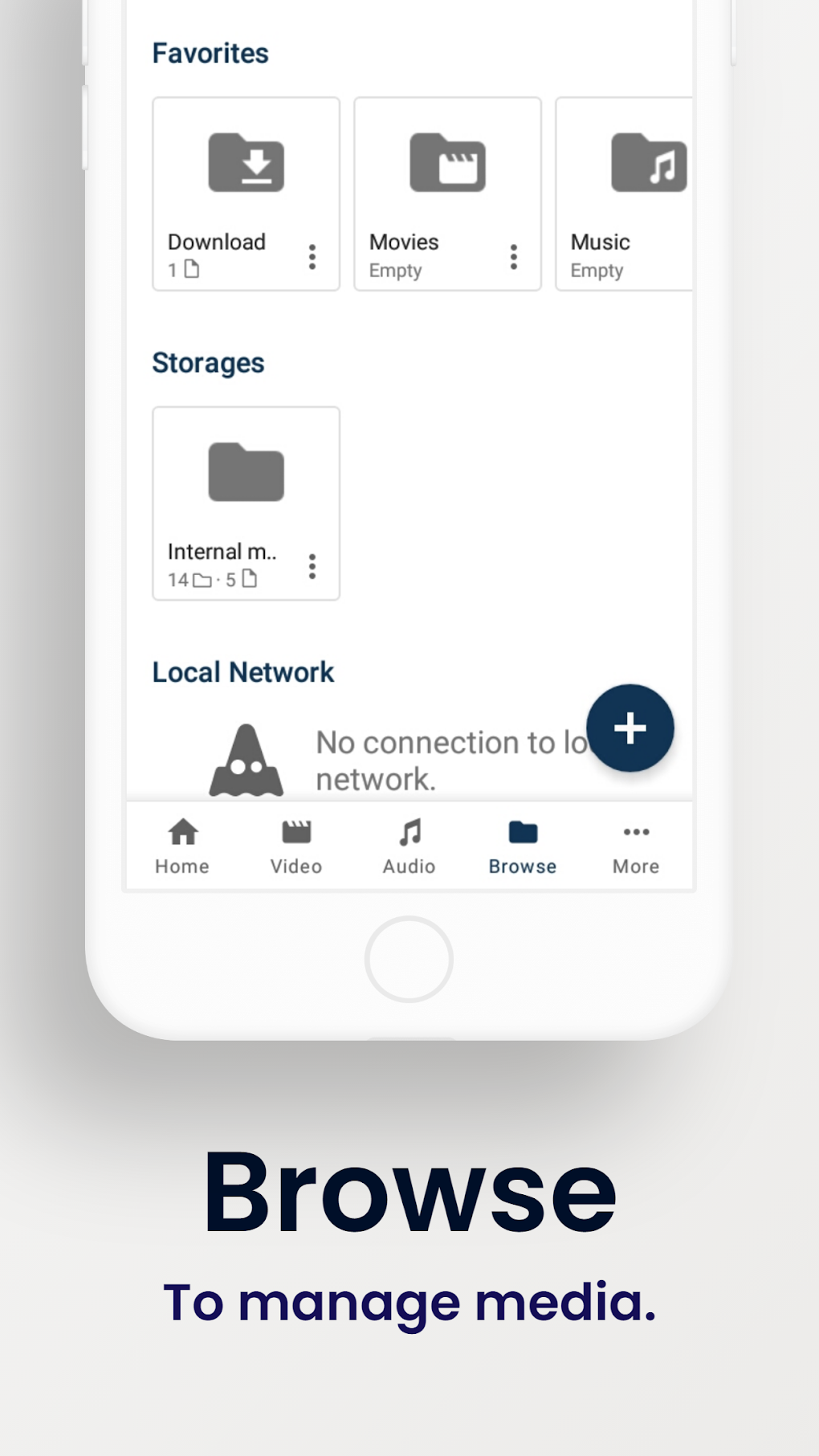The width and height of the screenshot is (819, 1456).
Task: Open the Download folder icon
Action: click(x=247, y=163)
